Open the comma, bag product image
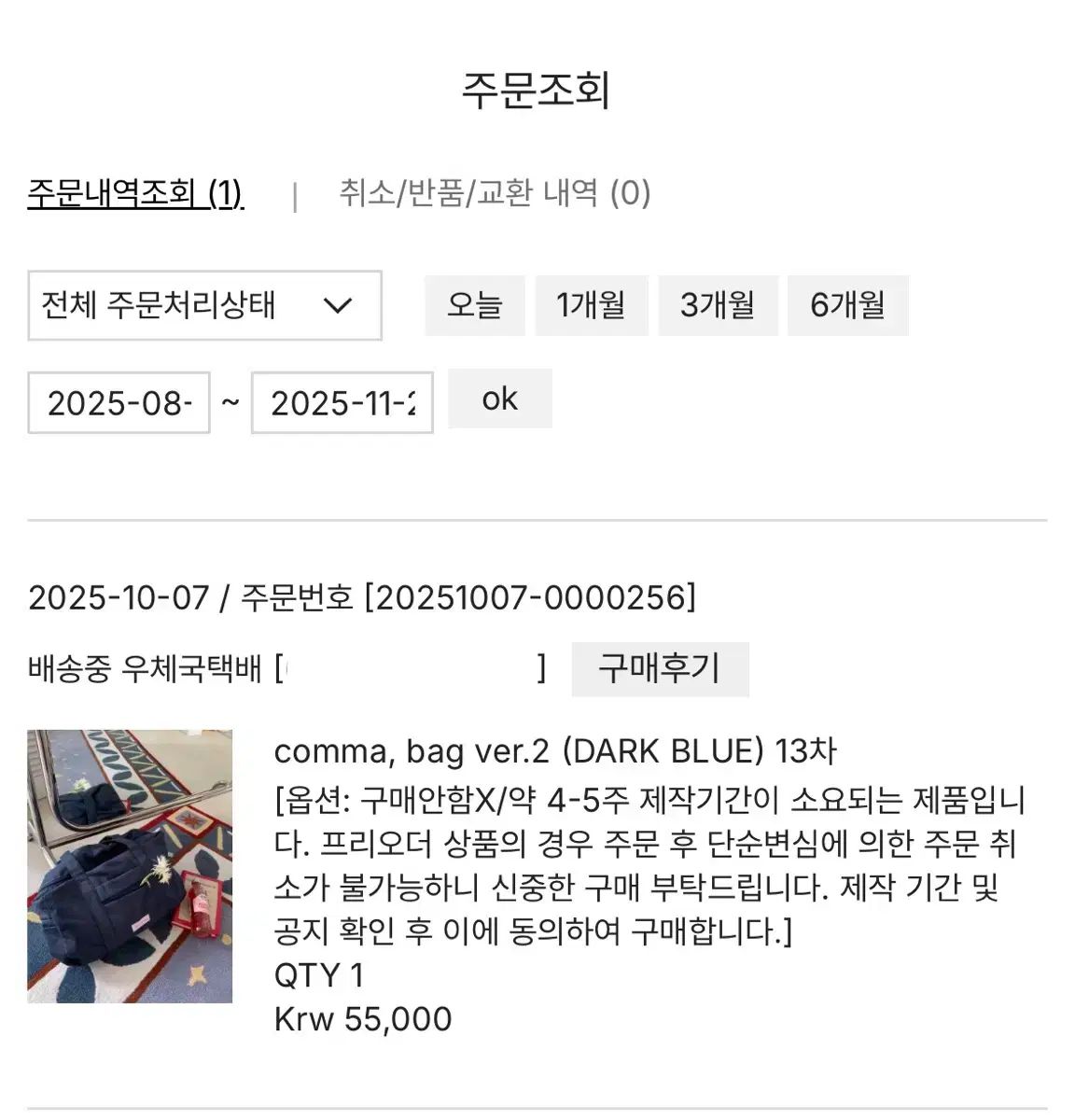The height and width of the screenshot is (1120, 1075). tap(130, 866)
